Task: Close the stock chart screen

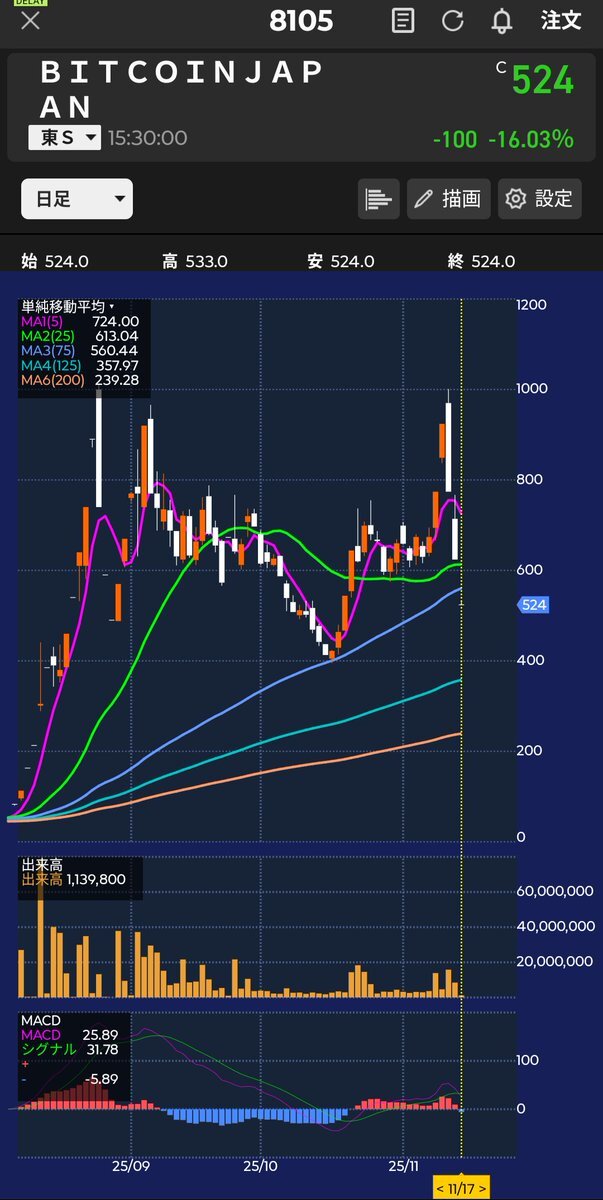Action: pyautogui.click(x=31, y=21)
